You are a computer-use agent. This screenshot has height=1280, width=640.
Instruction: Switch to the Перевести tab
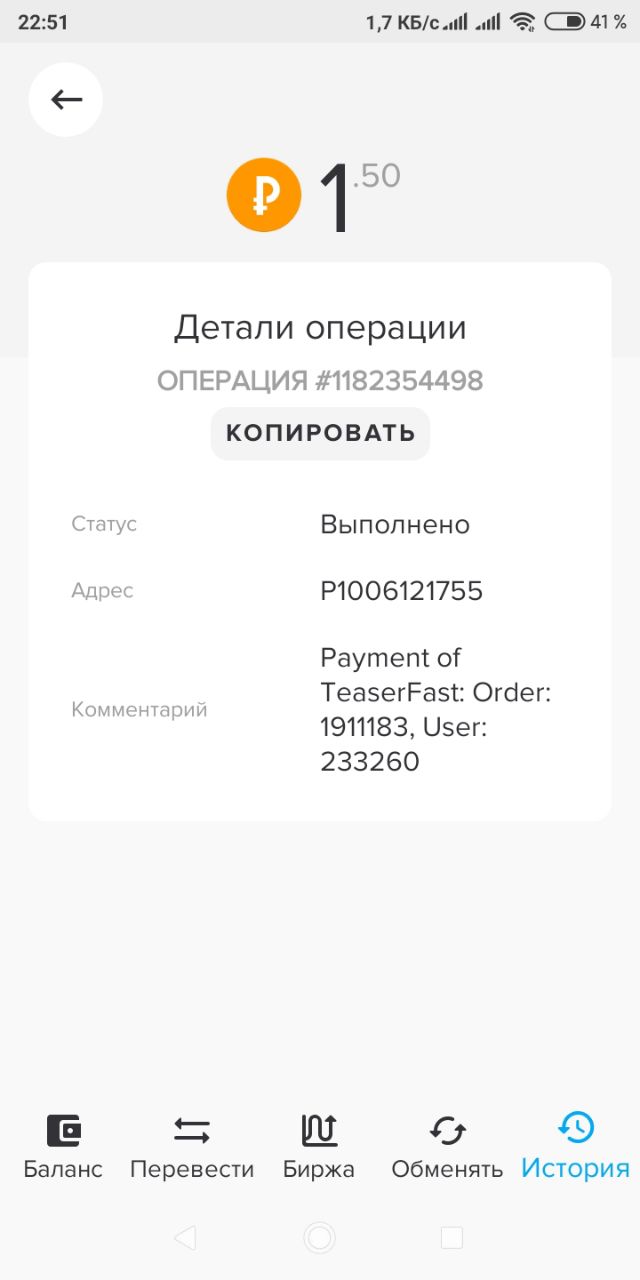pos(192,1147)
